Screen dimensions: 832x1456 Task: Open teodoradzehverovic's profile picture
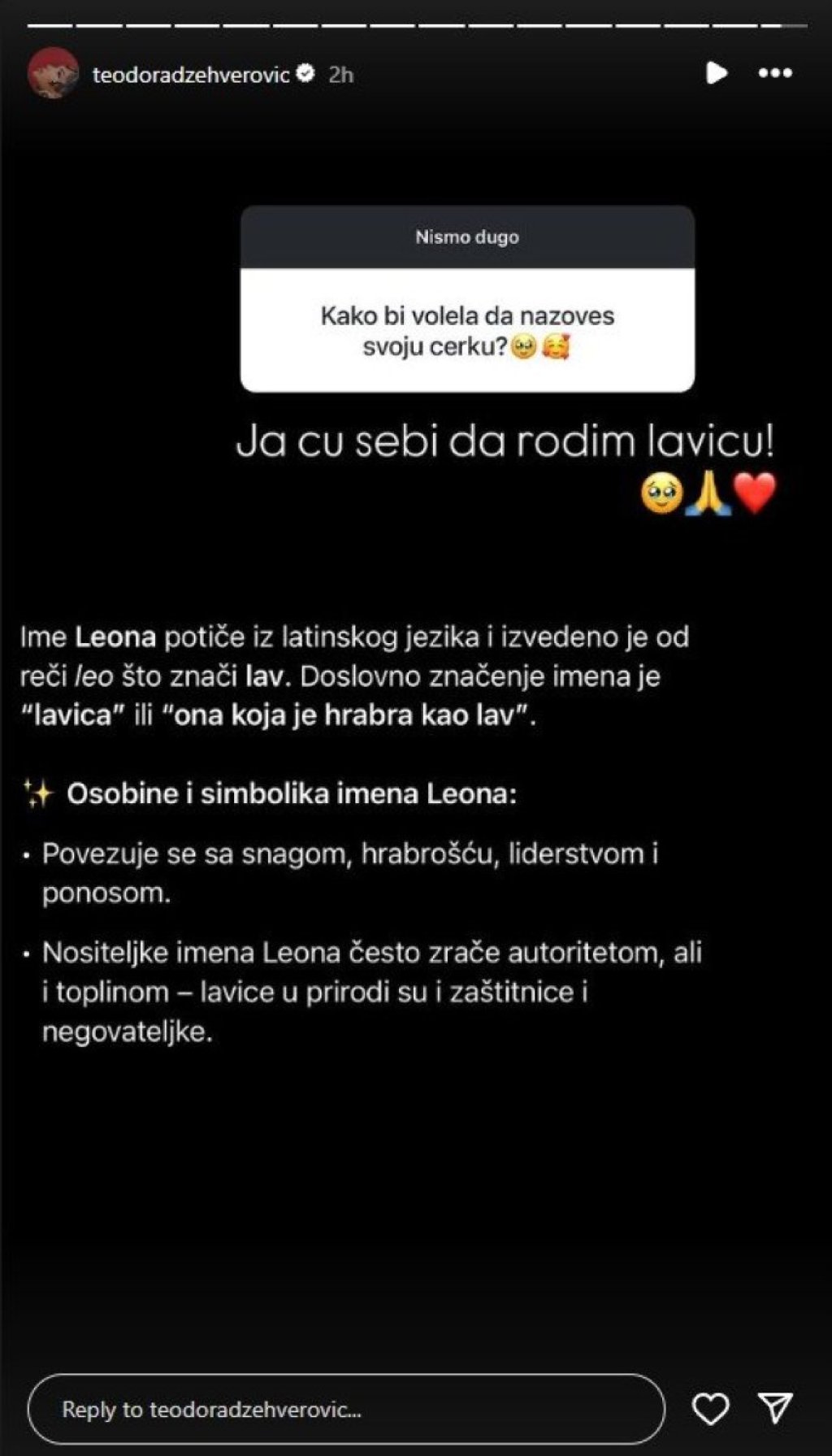pyautogui.click(x=53, y=74)
